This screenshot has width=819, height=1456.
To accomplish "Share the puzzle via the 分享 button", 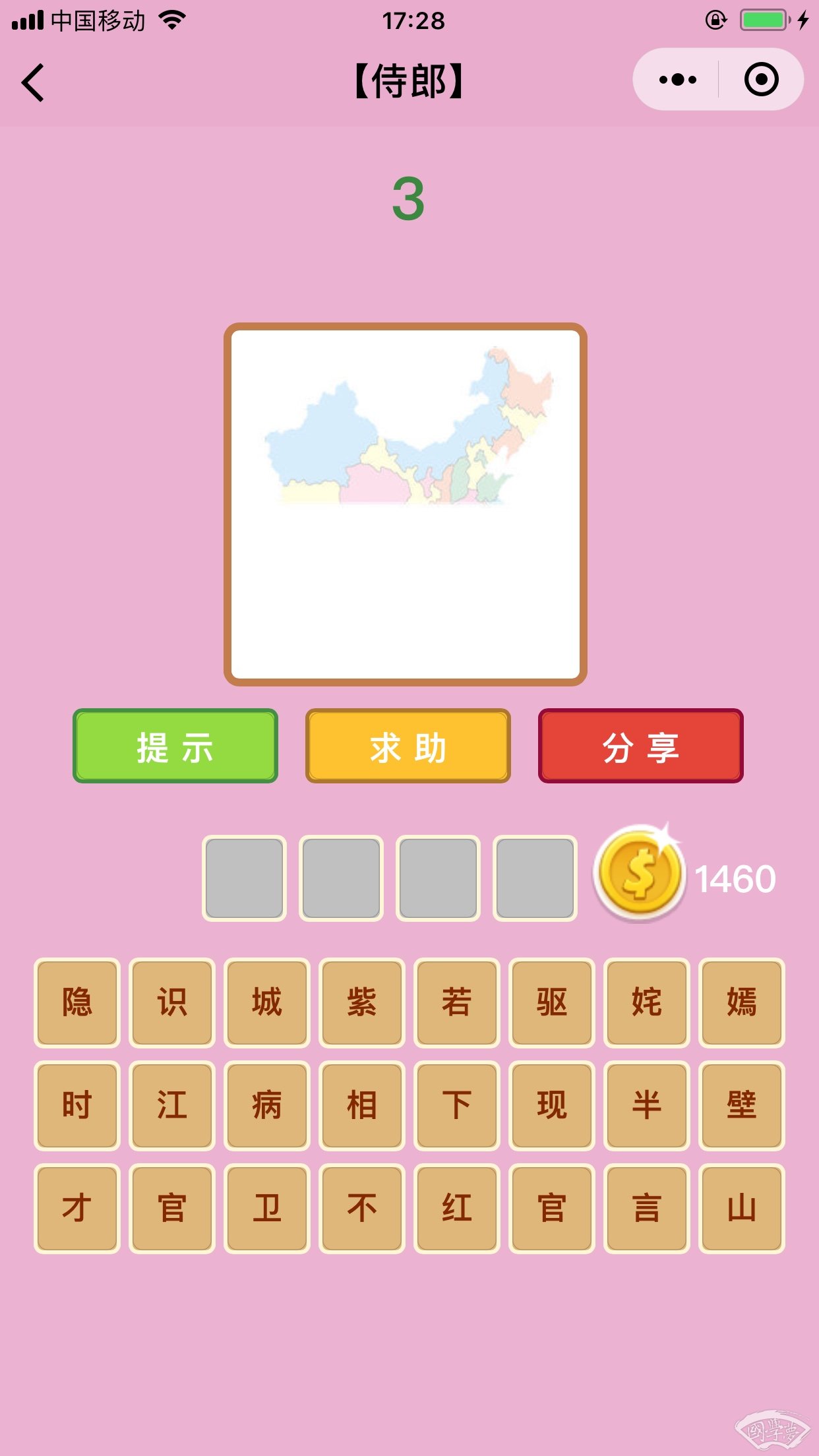I will click(x=640, y=746).
